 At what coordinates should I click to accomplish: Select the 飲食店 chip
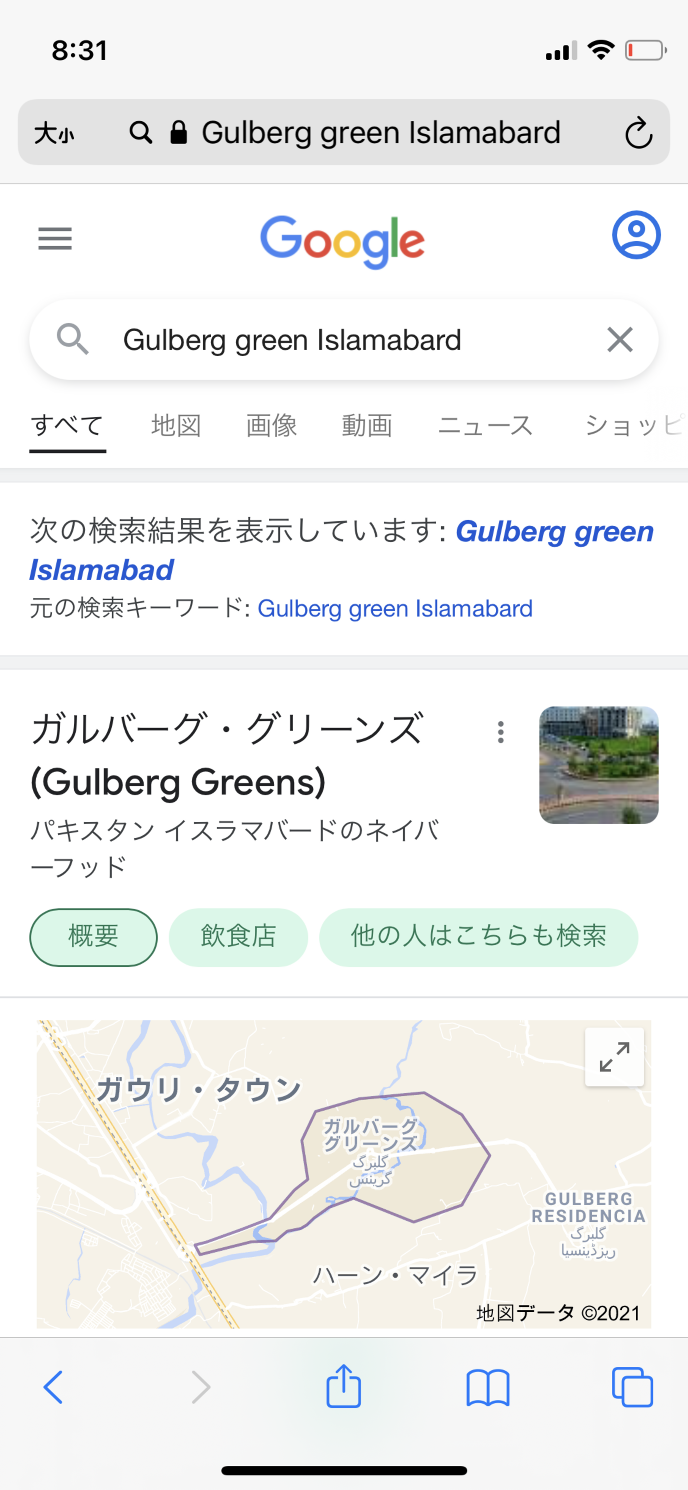tap(238, 937)
